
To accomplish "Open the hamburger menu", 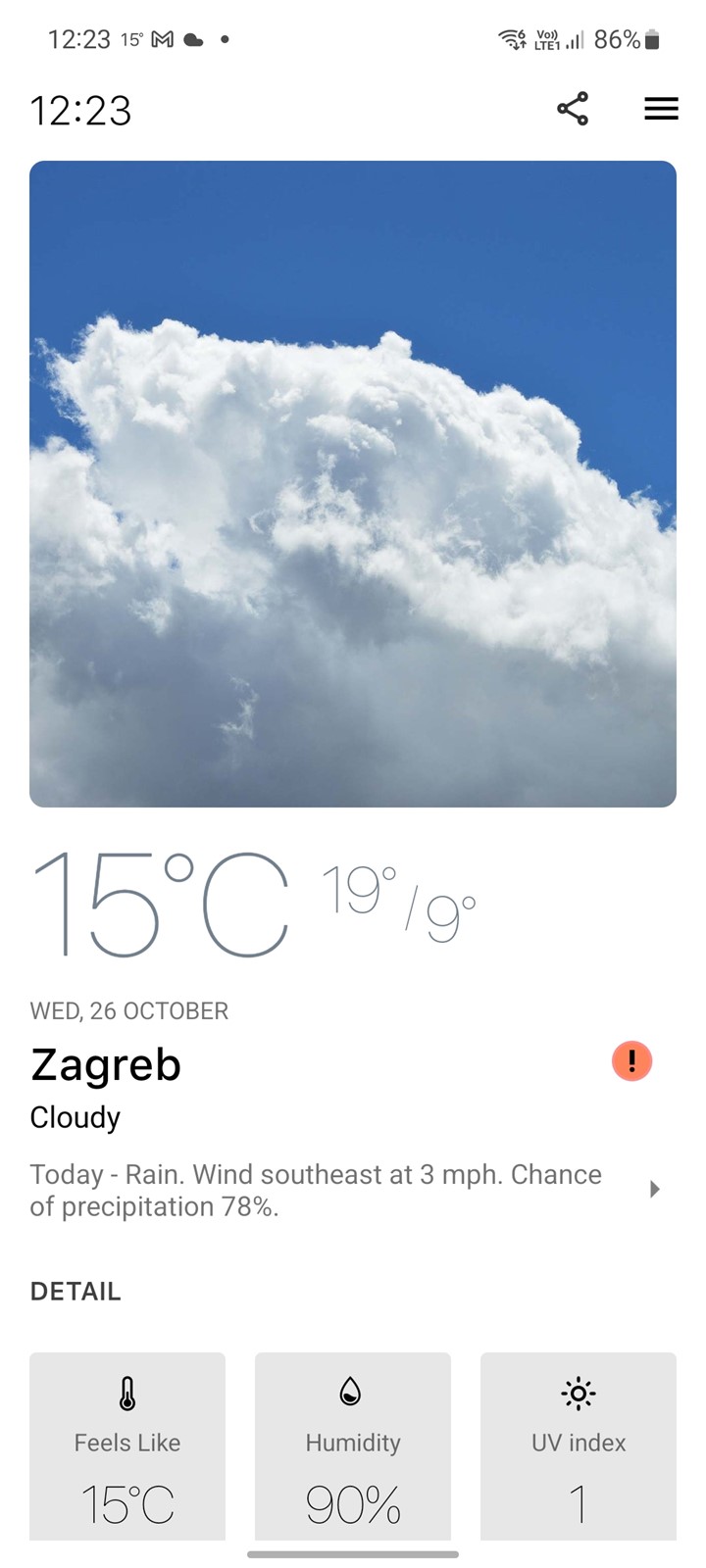I will [661, 109].
